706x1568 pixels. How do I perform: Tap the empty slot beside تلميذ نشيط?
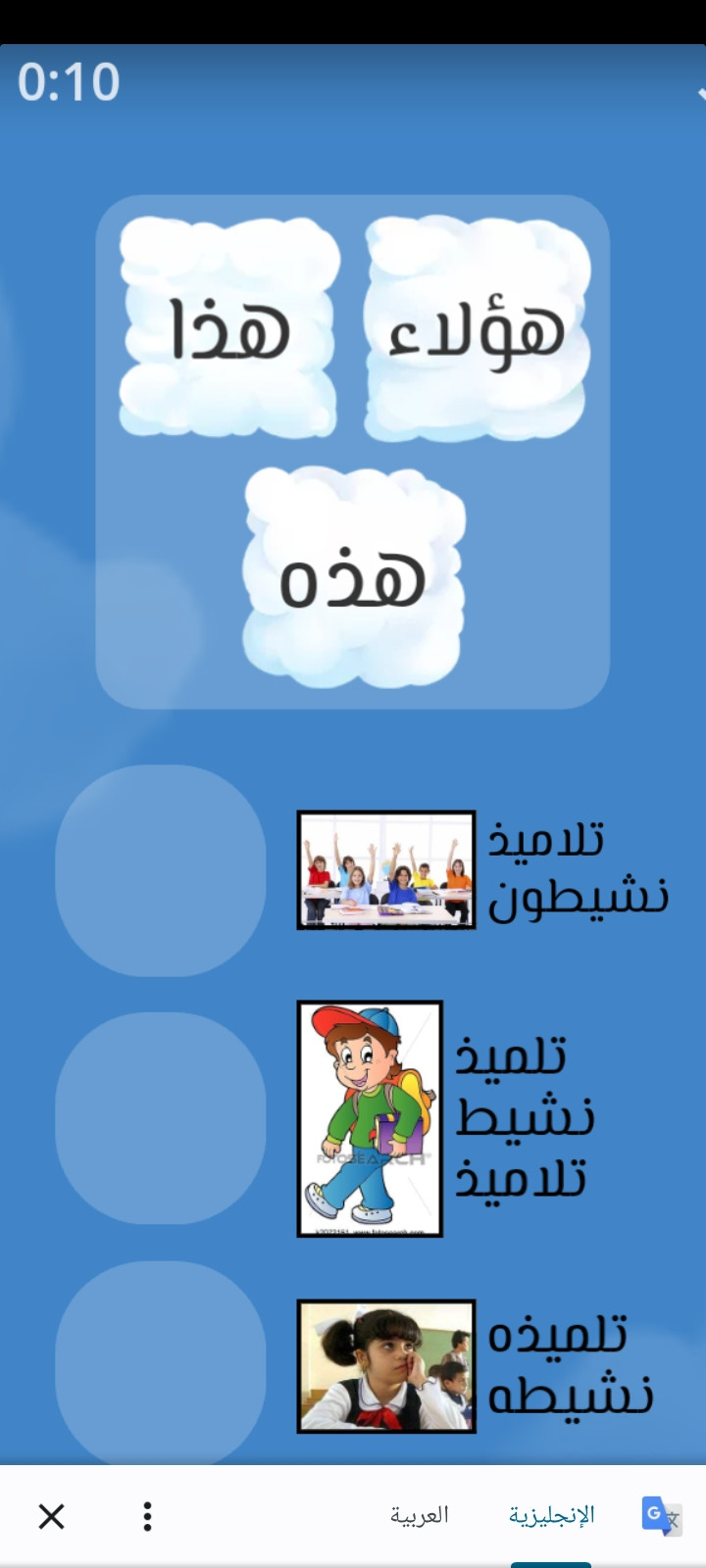click(161, 1118)
